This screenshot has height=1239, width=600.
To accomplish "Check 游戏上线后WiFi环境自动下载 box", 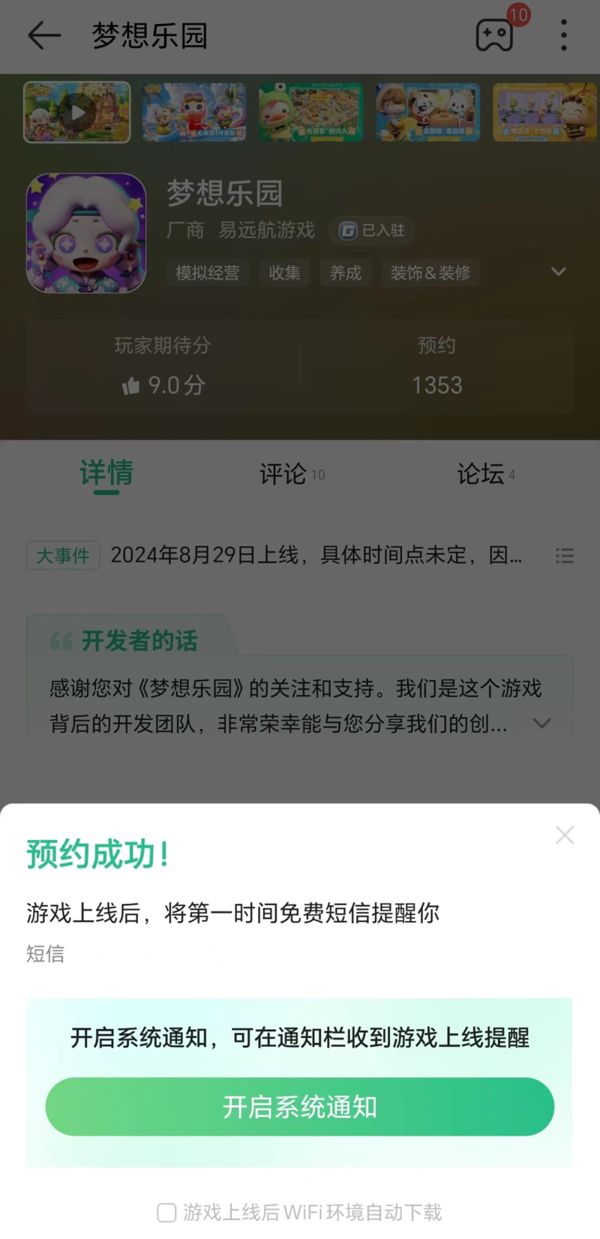I will point(167,1213).
